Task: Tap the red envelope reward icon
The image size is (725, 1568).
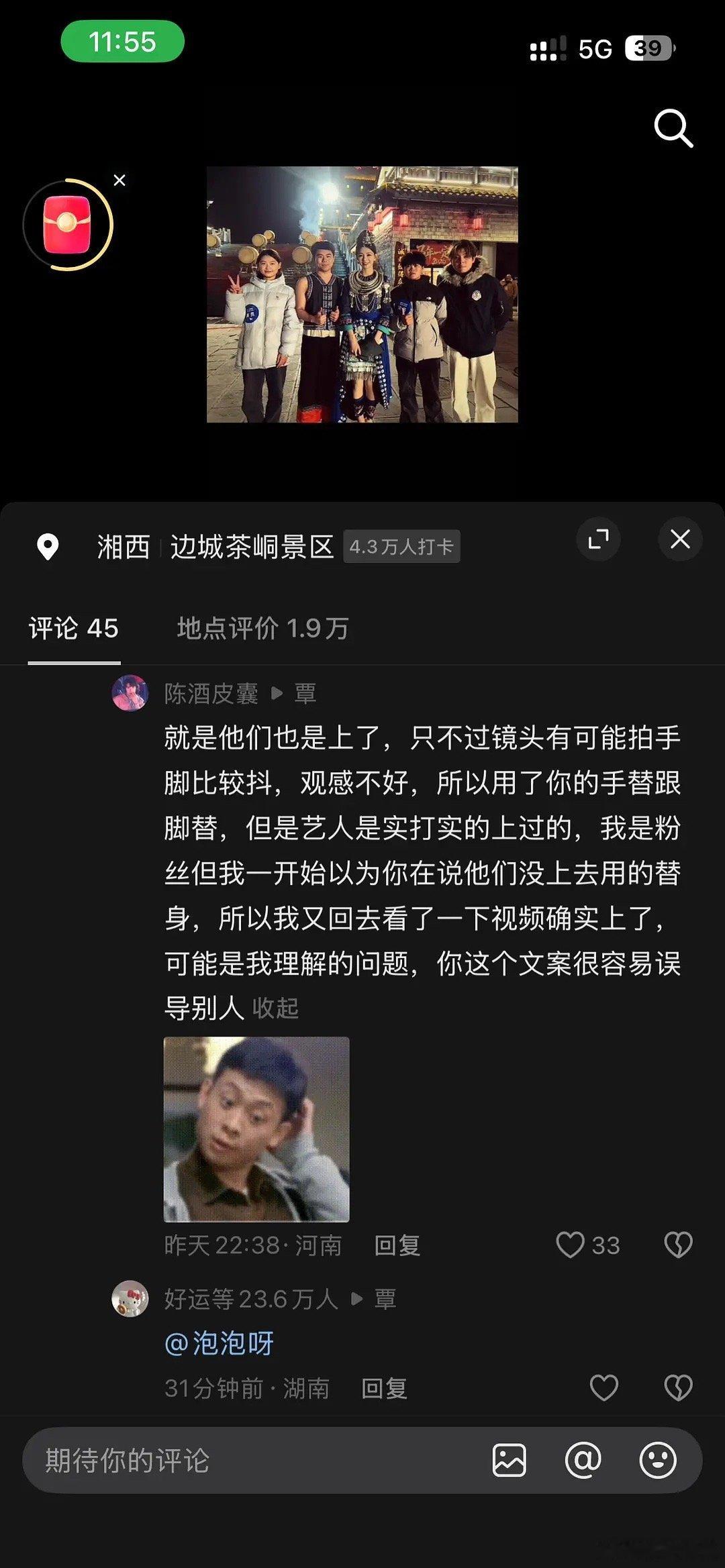Action: click(68, 224)
